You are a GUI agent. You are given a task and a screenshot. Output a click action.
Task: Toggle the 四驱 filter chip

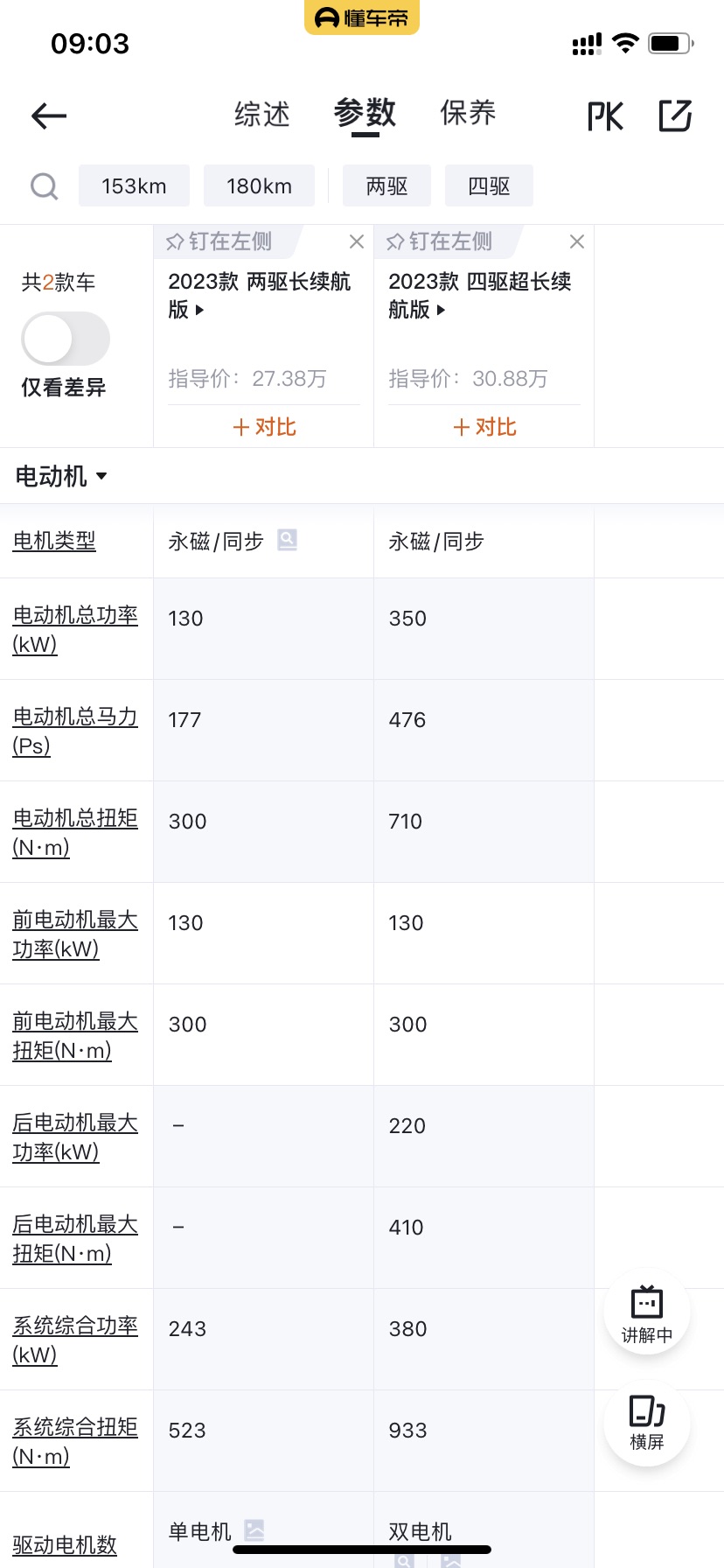click(489, 185)
